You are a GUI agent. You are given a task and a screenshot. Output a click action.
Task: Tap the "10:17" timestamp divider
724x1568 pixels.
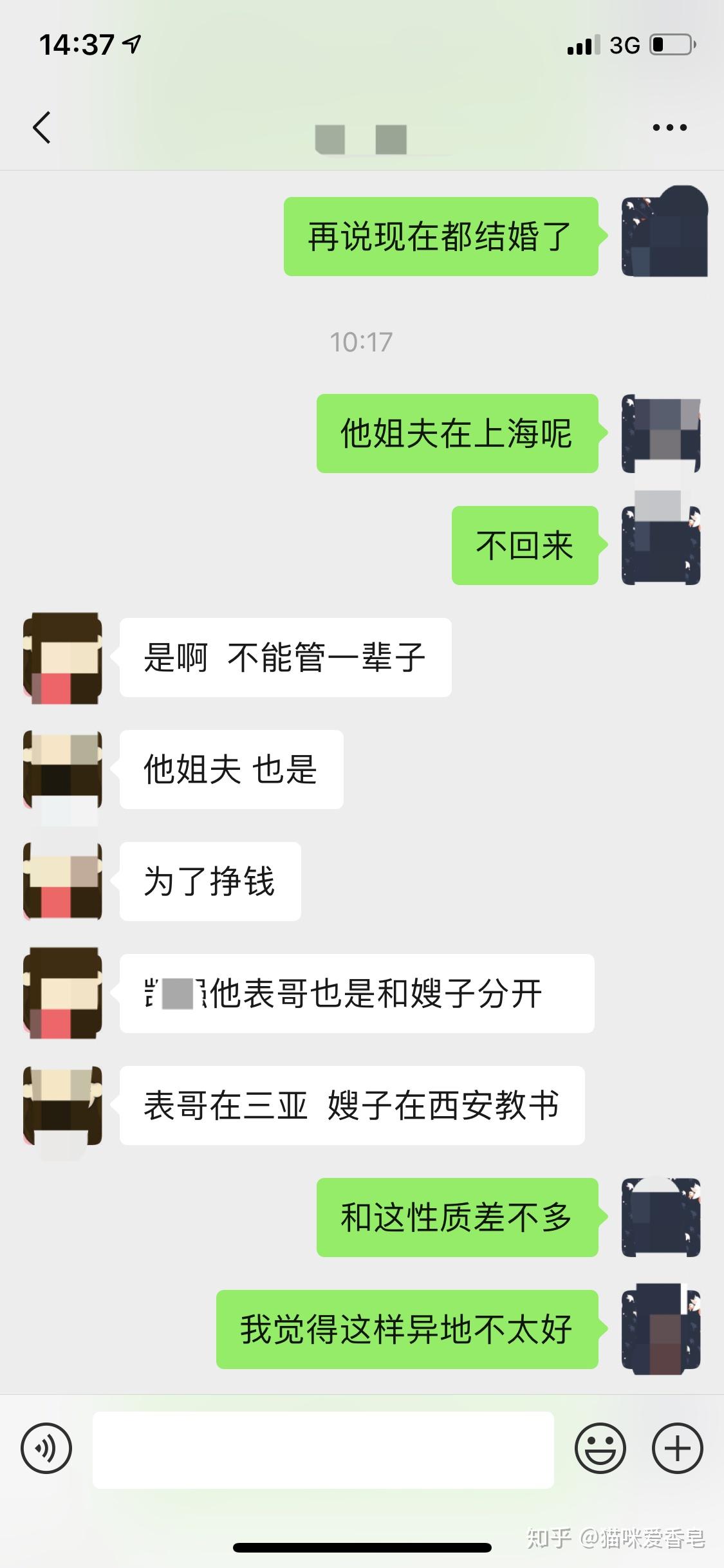tap(362, 342)
